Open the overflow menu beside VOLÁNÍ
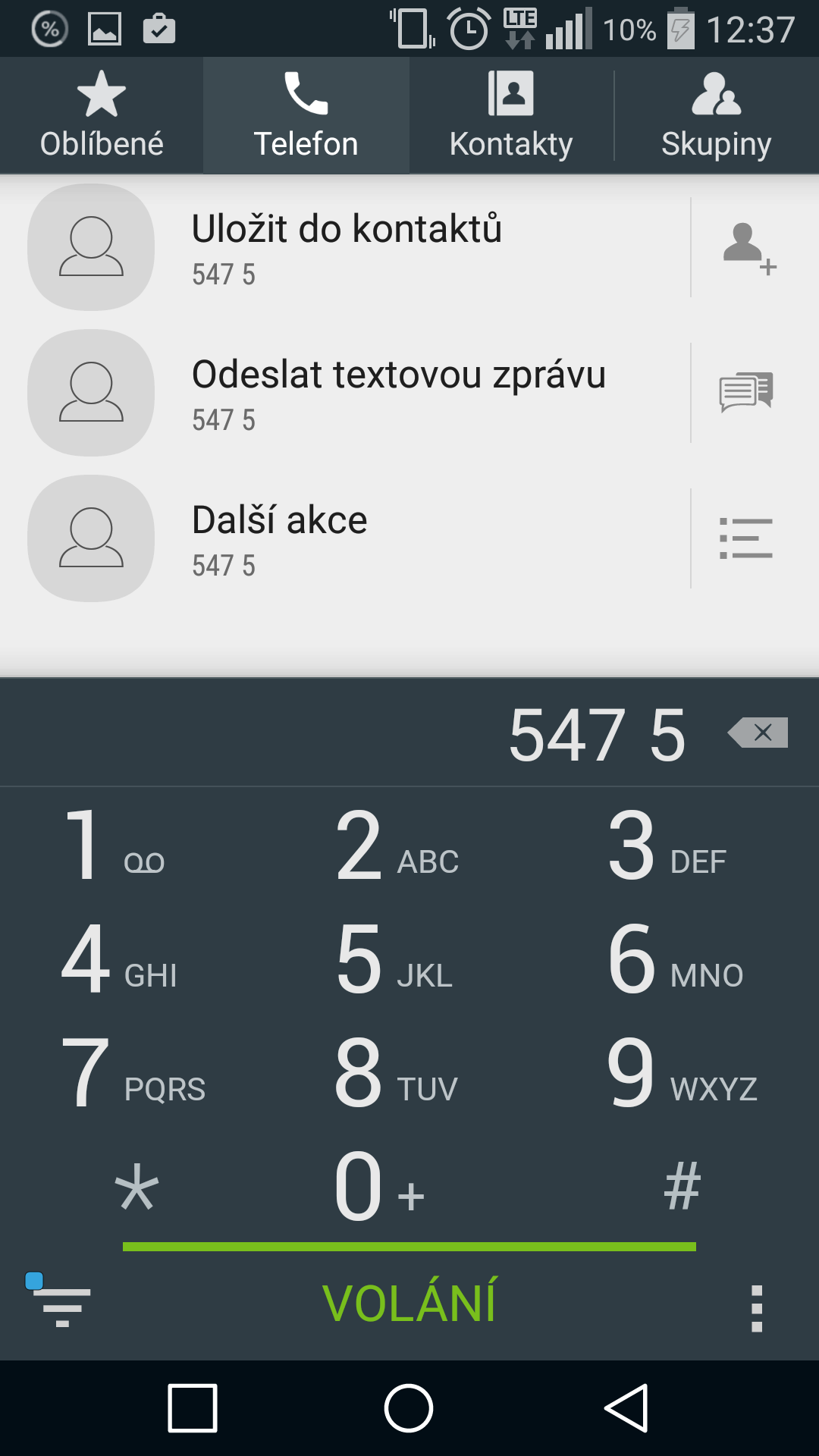This screenshot has width=819, height=1456. tap(756, 1308)
